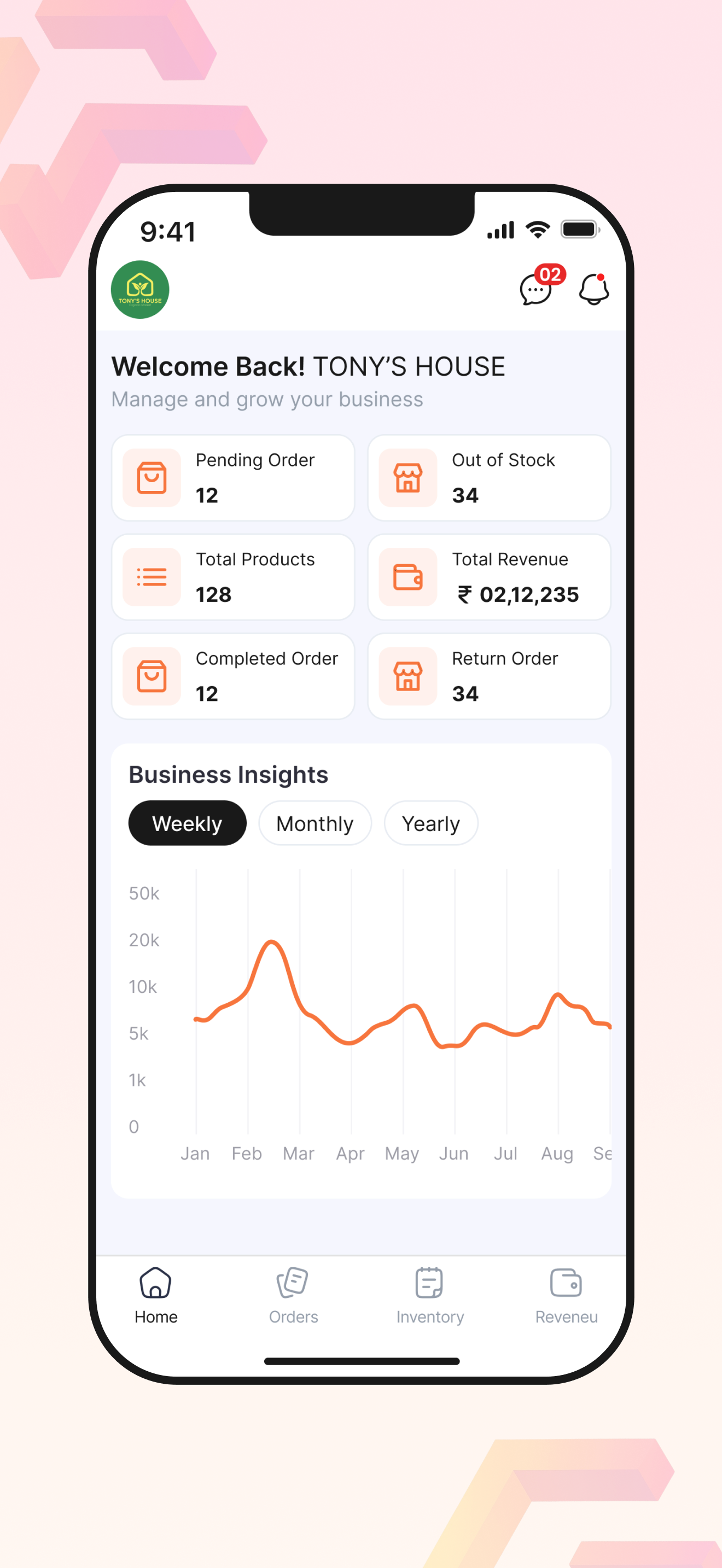Viewport: 722px width, 1568px height.
Task: View the Total Products card
Action: 233,577
